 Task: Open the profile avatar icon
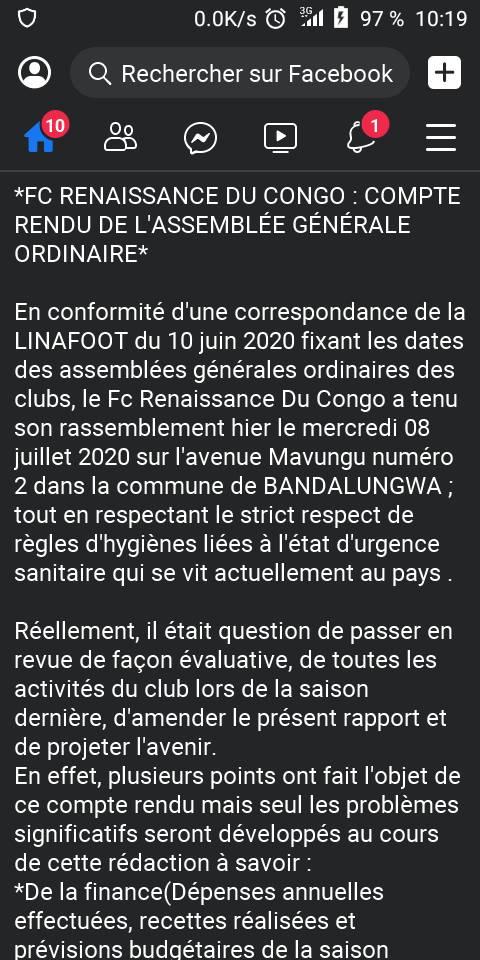(x=34, y=73)
